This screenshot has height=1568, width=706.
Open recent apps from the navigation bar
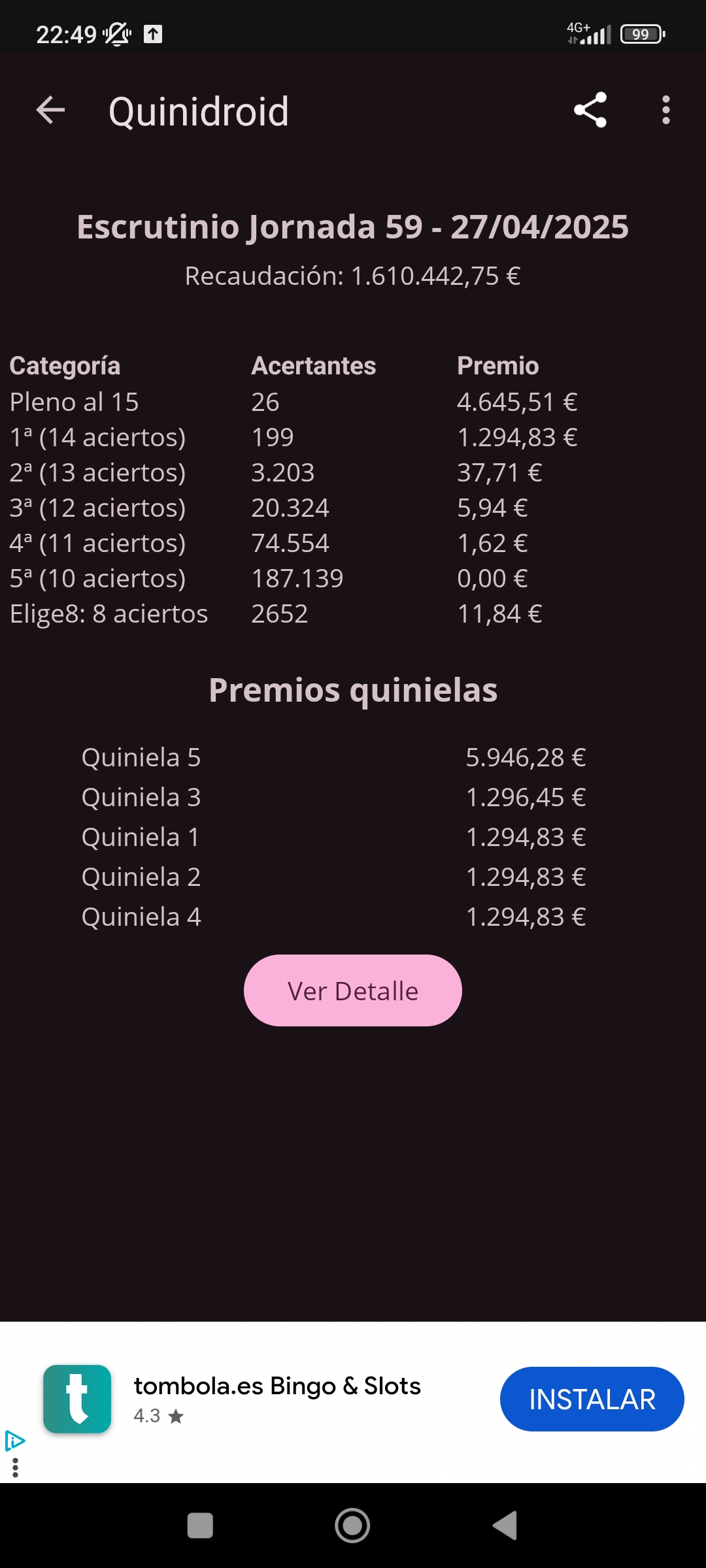click(200, 1526)
